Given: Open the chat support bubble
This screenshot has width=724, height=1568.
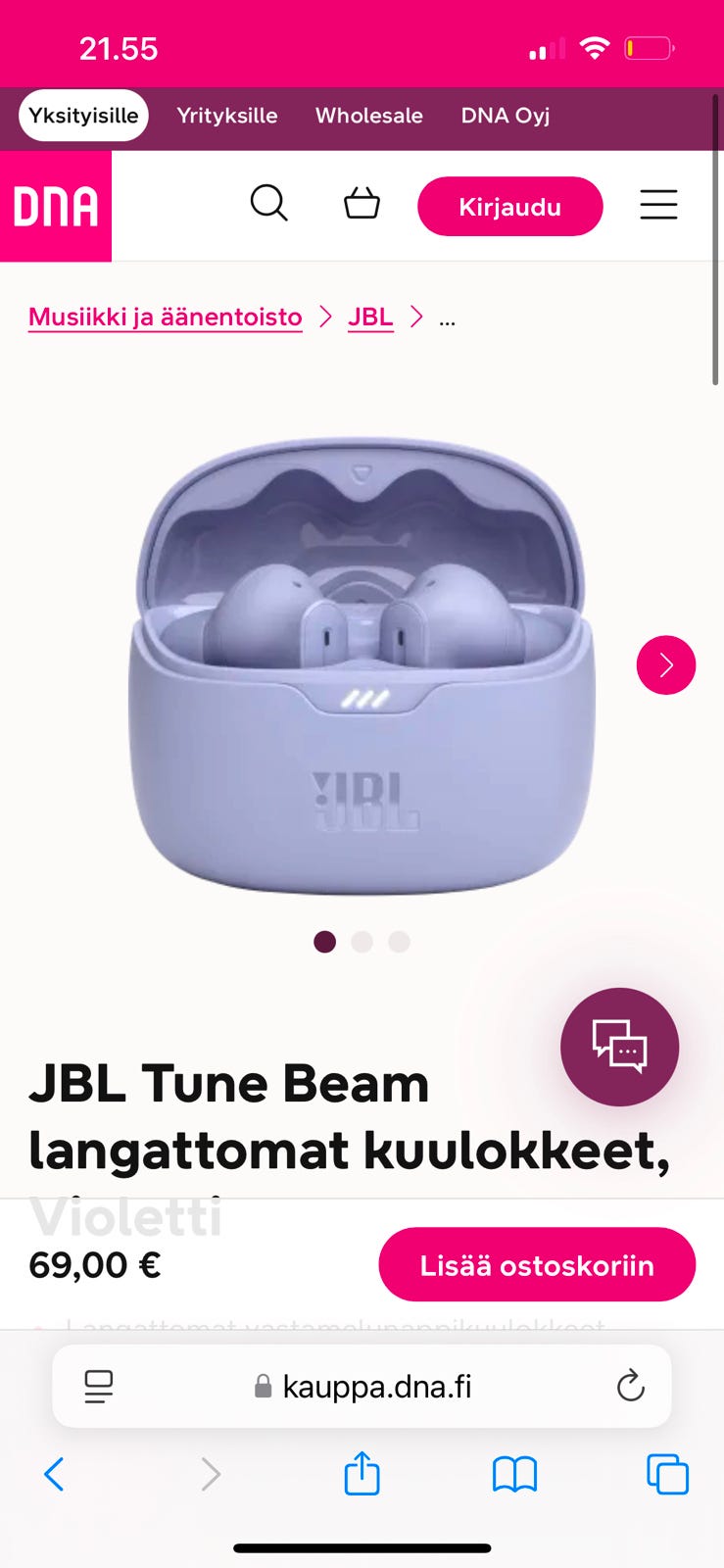Looking at the screenshot, I should 619,1047.
